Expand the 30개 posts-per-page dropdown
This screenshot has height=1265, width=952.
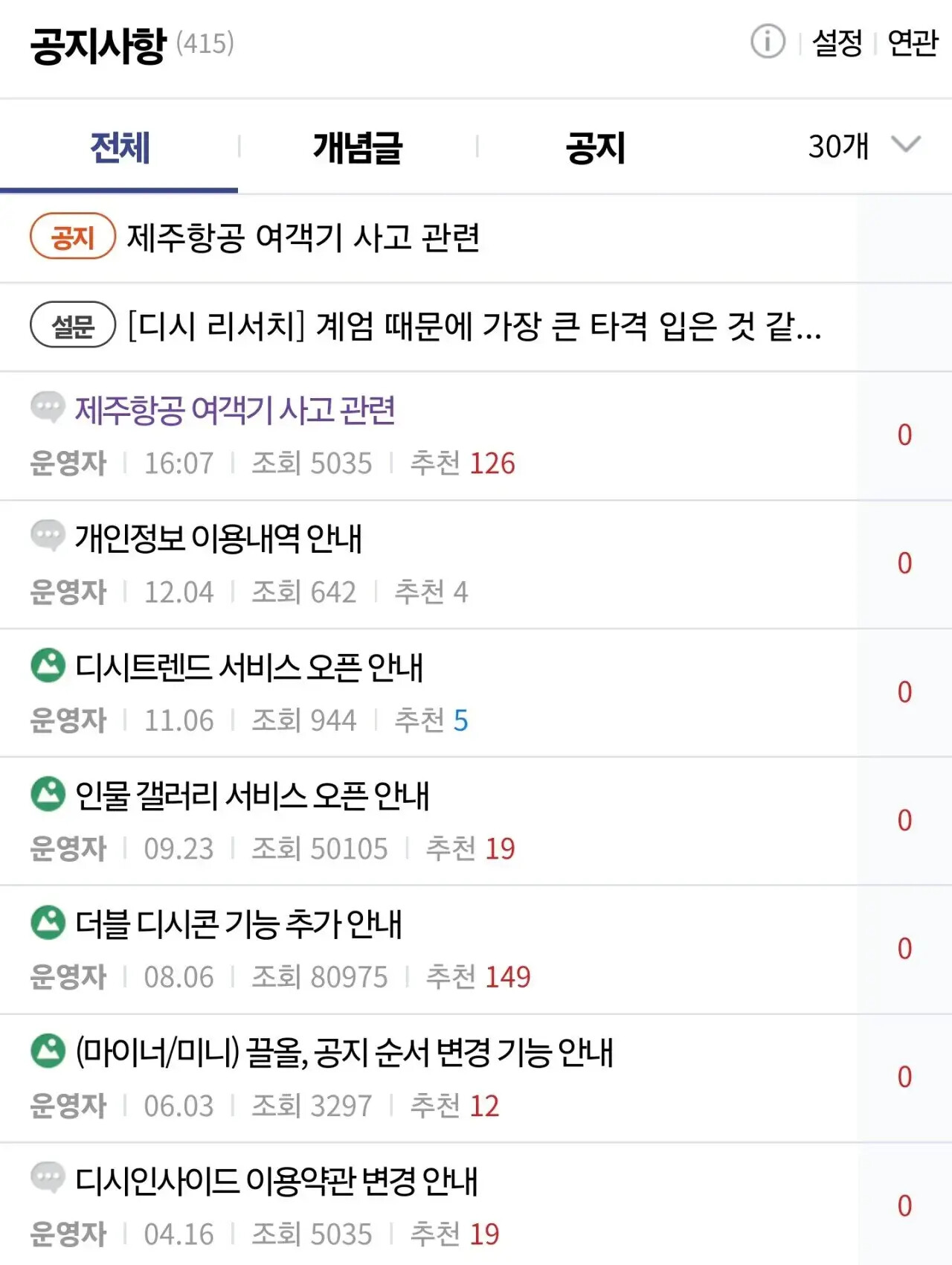(864, 146)
